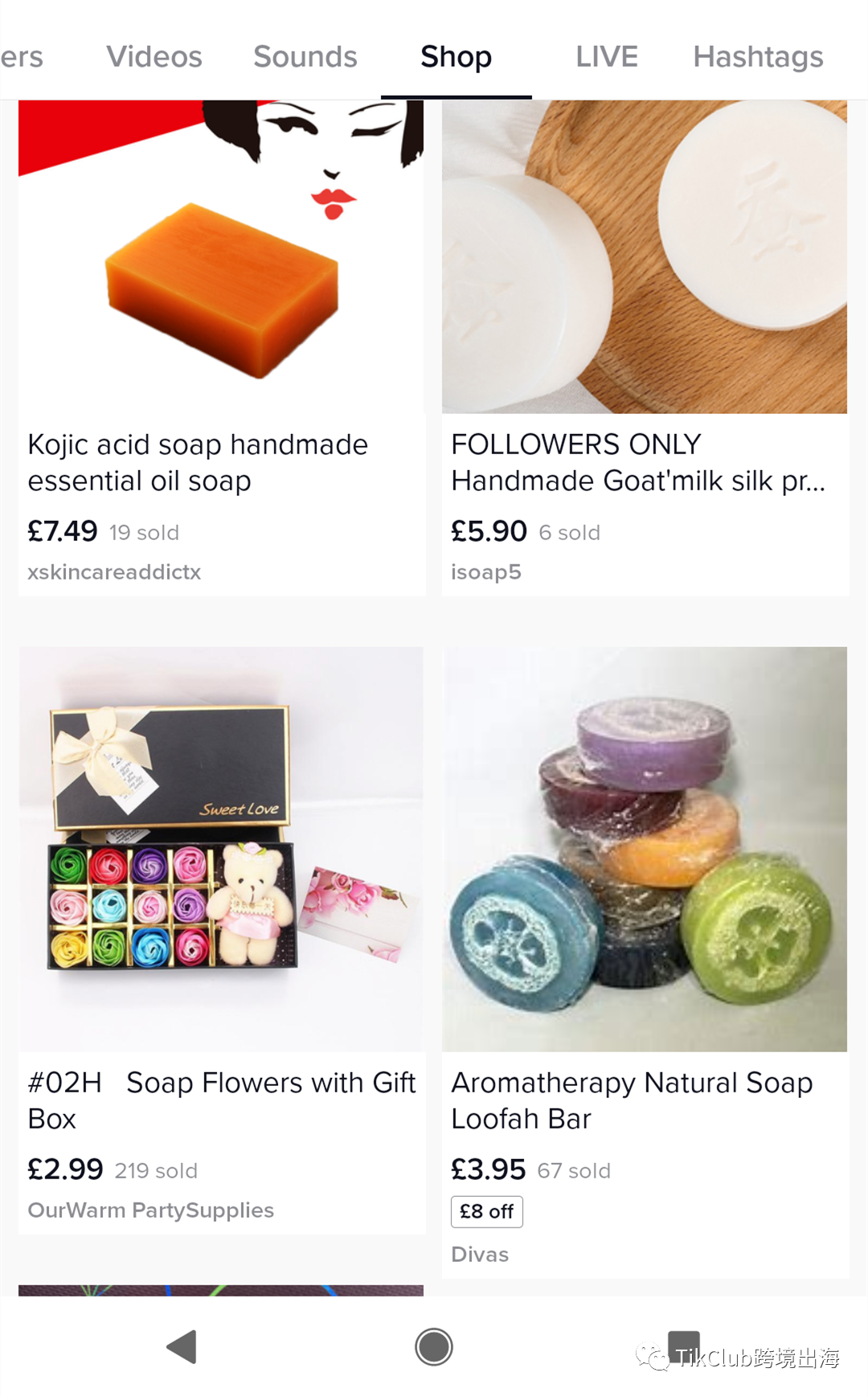Screen dimensions: 868x1397
Task: Go to the Hashtags tab
Action: [757, 57]
